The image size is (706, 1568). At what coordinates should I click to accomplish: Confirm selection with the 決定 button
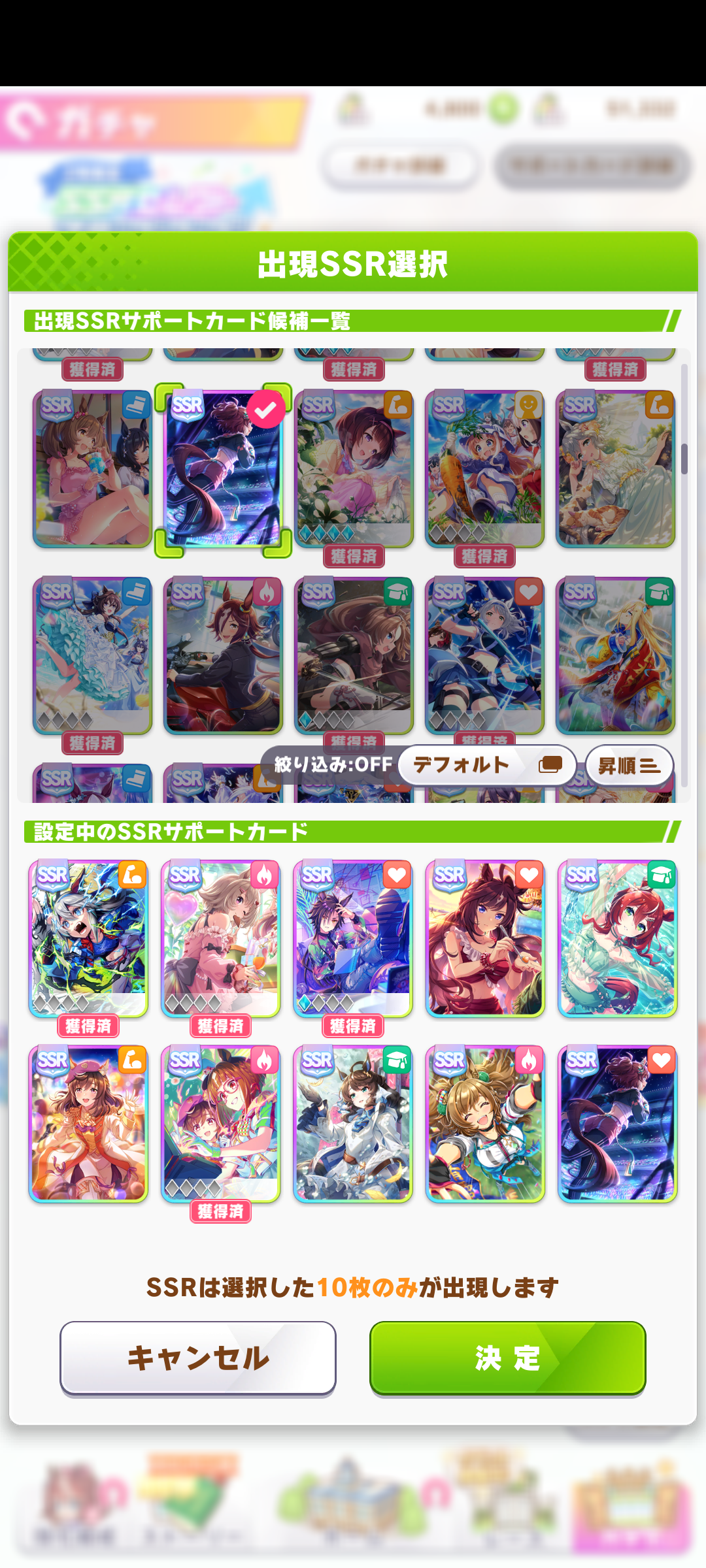coord(507,1358)
